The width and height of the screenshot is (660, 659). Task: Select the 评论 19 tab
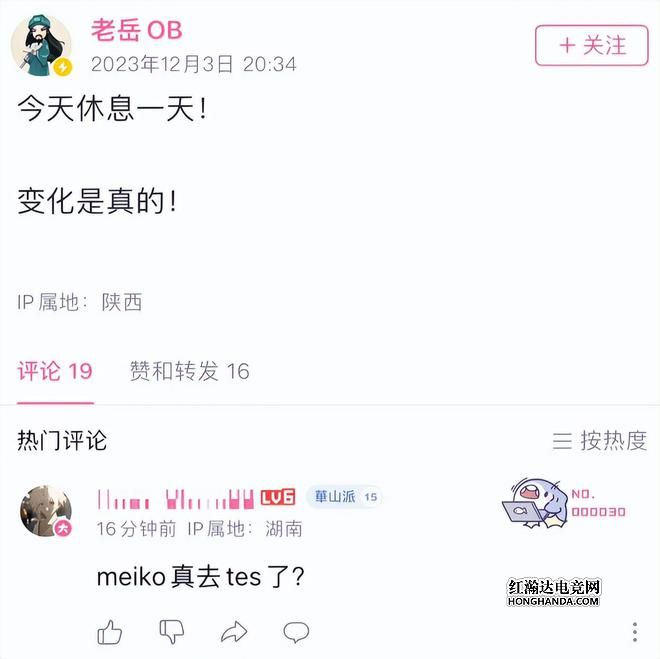point(55,371)
